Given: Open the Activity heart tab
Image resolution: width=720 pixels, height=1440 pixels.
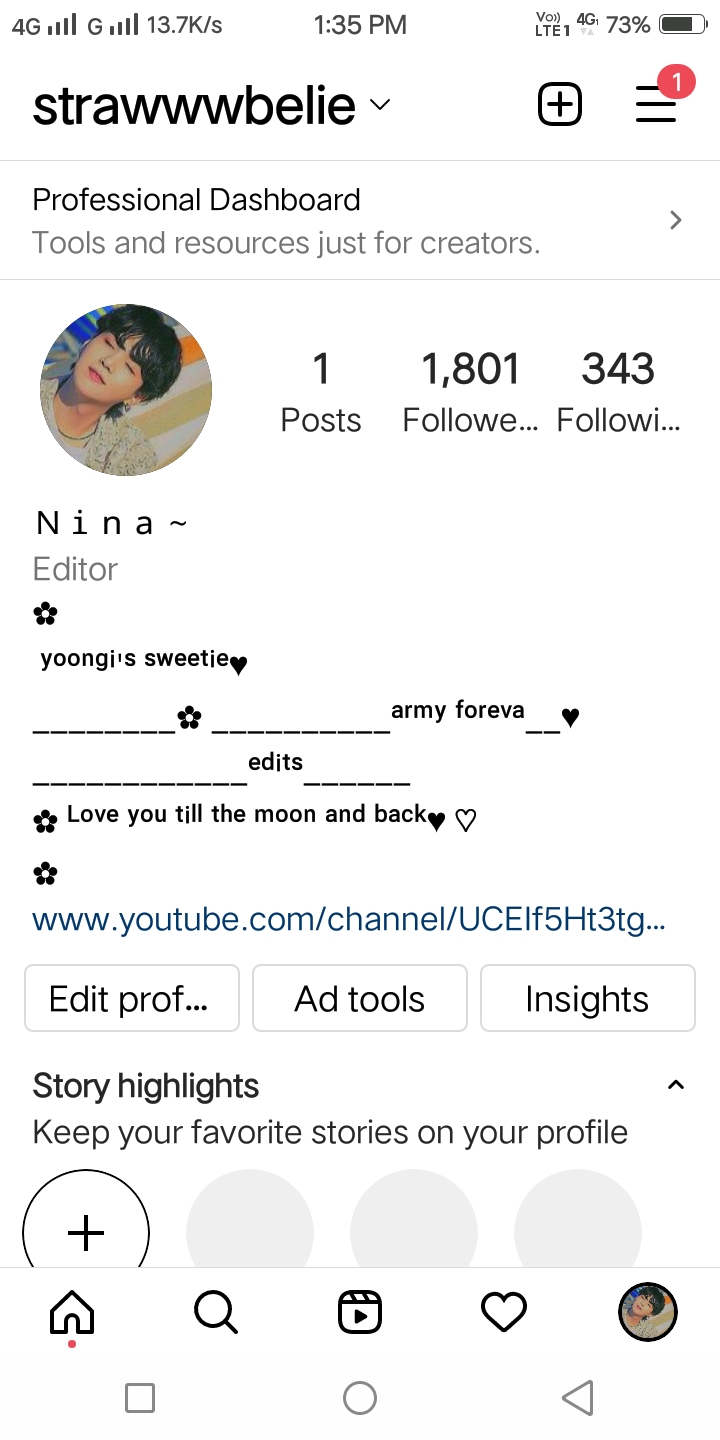Looking at the screenshot, I should click(504, 1312).
